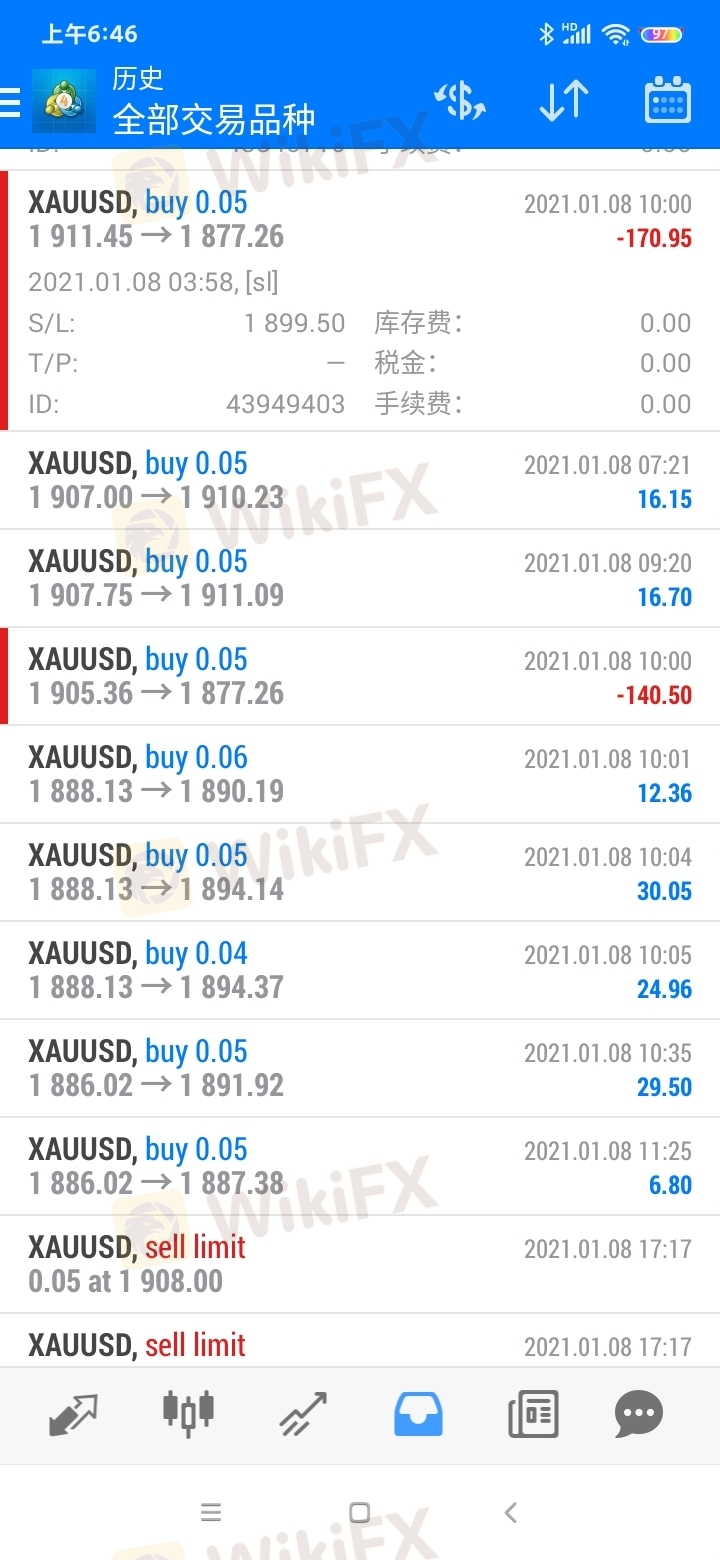The height and width of the screenshot is (1560, 720).
Task: Tap the system back button
Action: pos(510,1512)
